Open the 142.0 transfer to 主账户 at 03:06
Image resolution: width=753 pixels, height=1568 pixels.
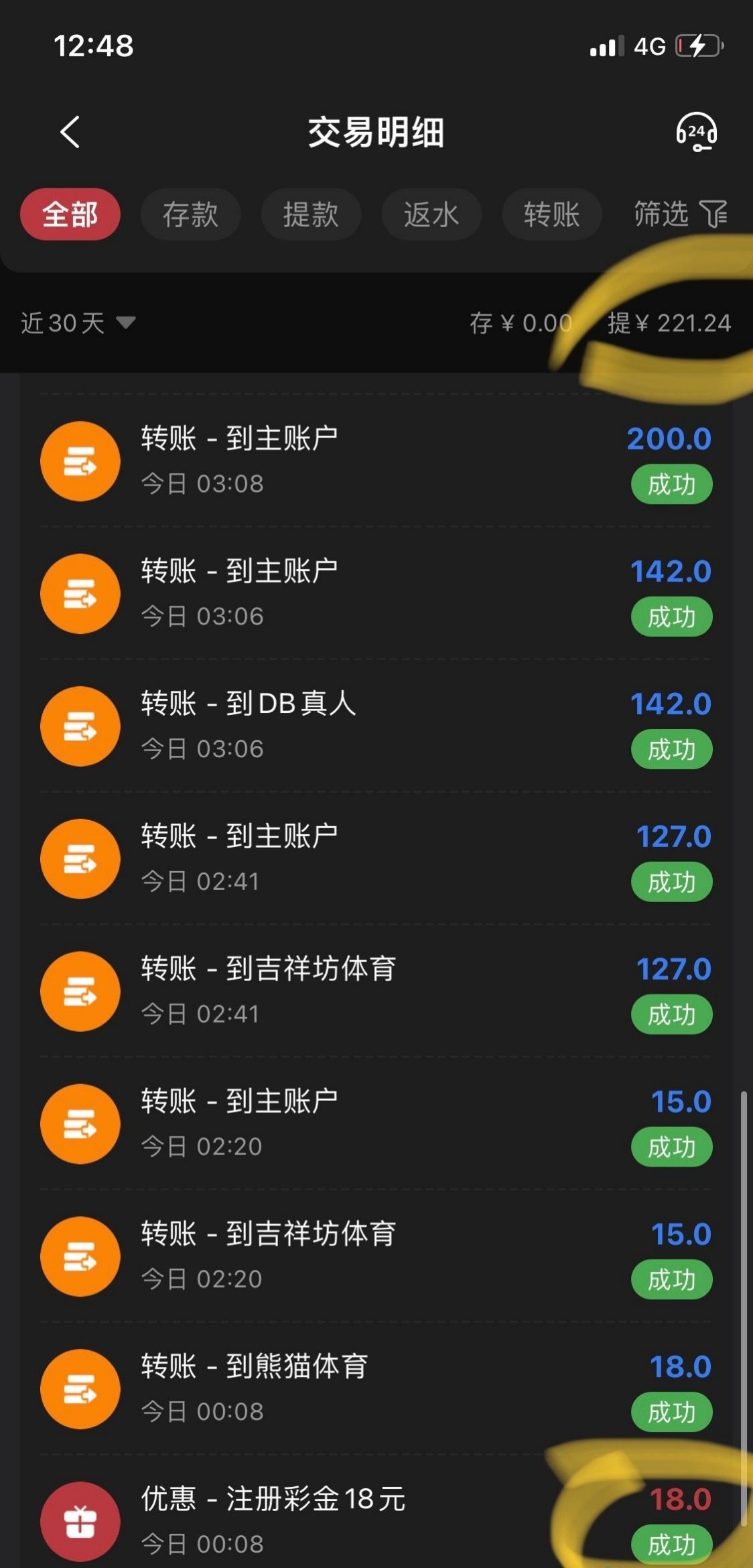[375, 594]
